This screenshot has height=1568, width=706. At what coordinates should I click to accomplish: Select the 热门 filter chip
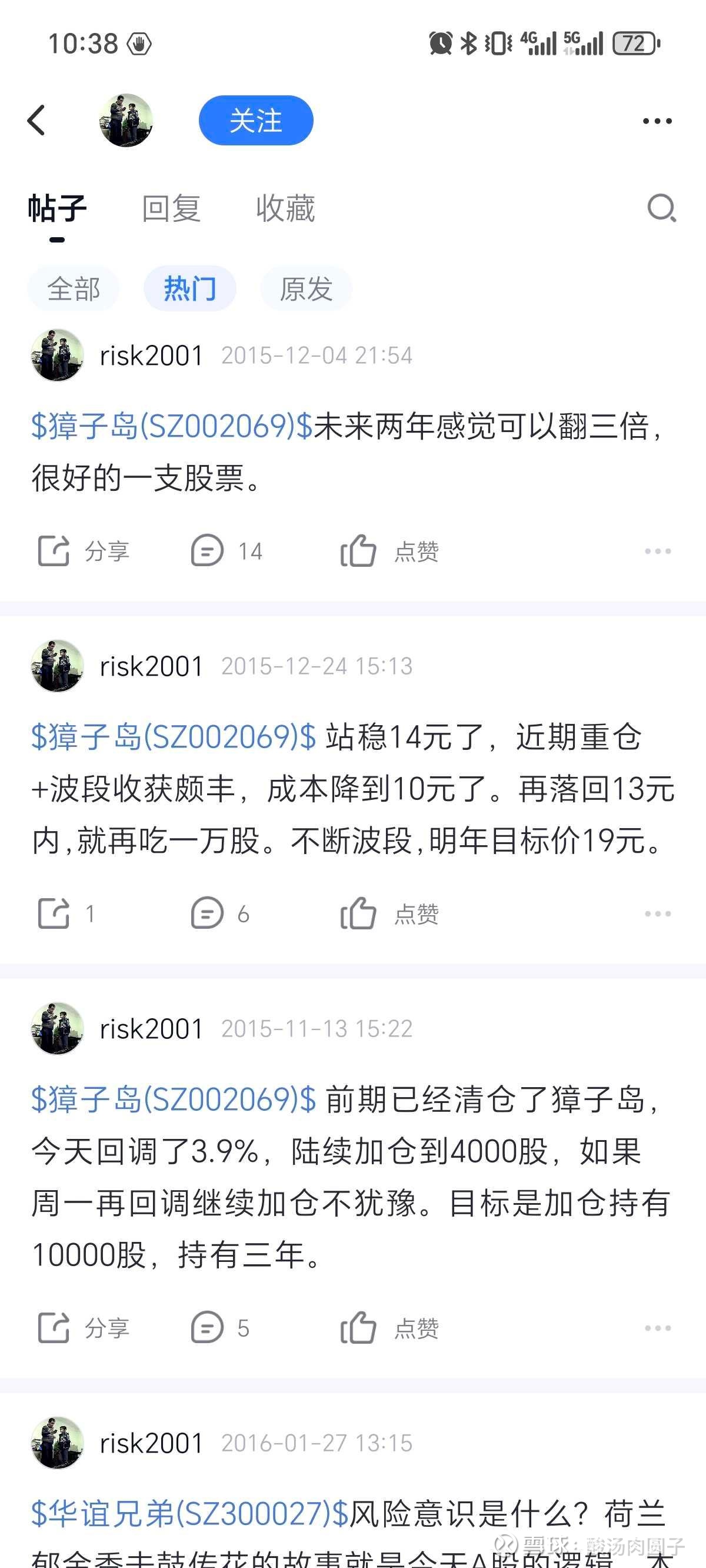[190, 288]
